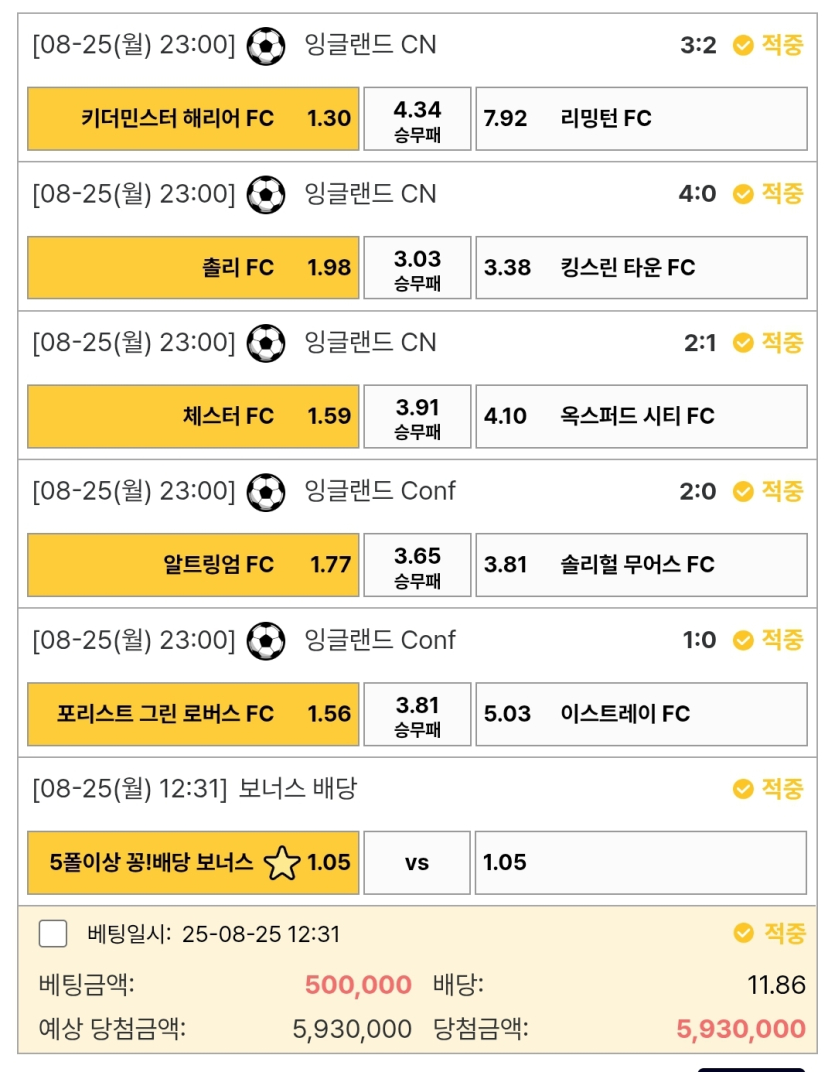The width and height of the screenshot is (835, 1072).
Task: Select the highlighted 알트링엄 FC pick
Action: pyautogui.click(x=193, y=566)
